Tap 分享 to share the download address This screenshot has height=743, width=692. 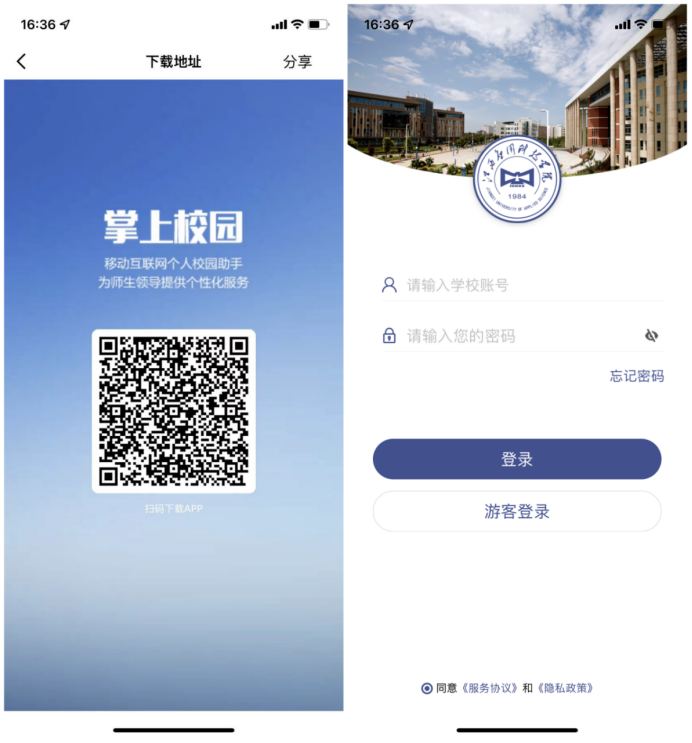[297, 62]
